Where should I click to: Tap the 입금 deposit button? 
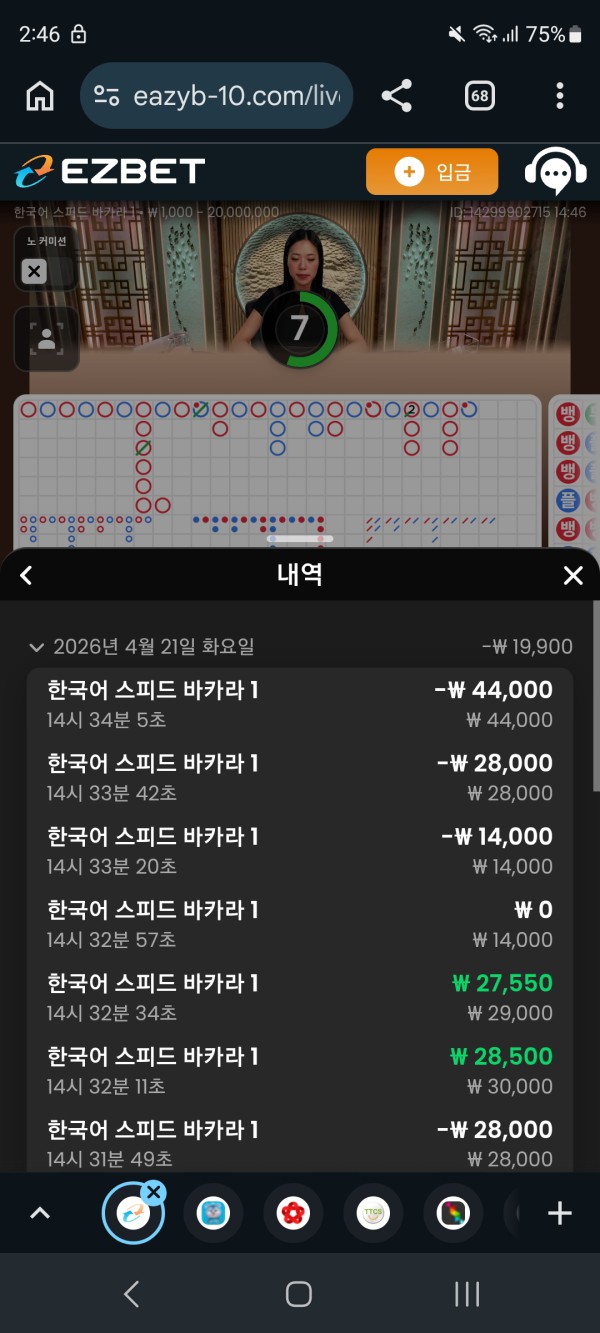pyautogui.click(x=432, y=171)
